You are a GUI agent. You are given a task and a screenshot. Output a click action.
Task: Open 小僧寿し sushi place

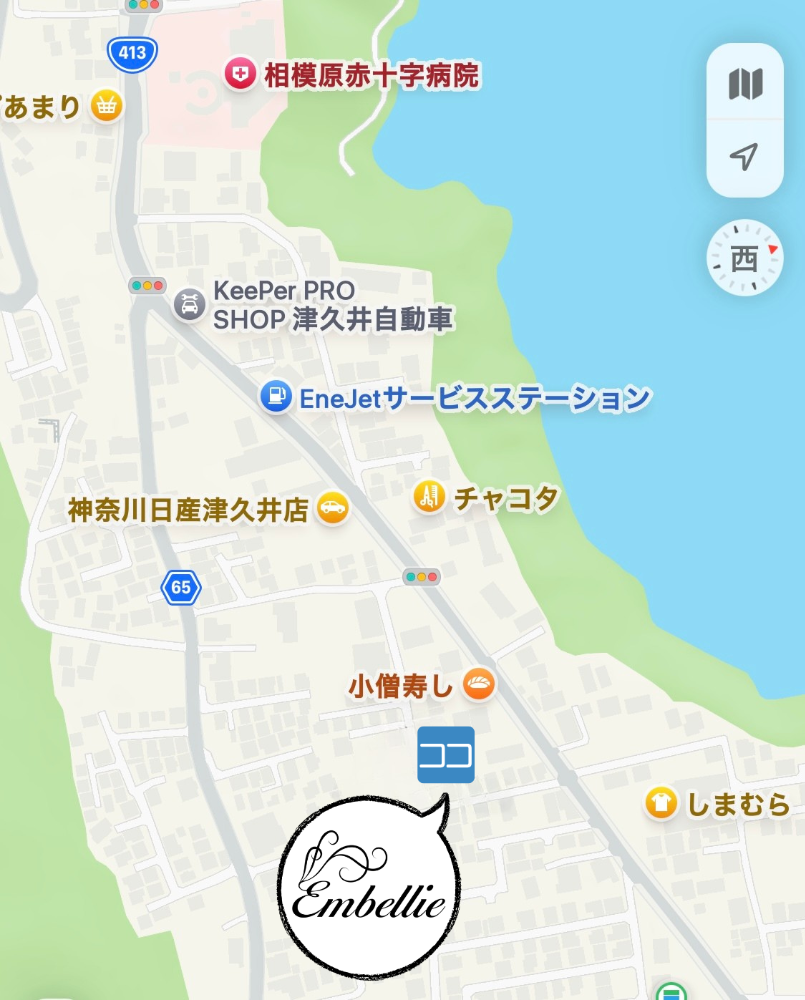click(x=480, y=685)
